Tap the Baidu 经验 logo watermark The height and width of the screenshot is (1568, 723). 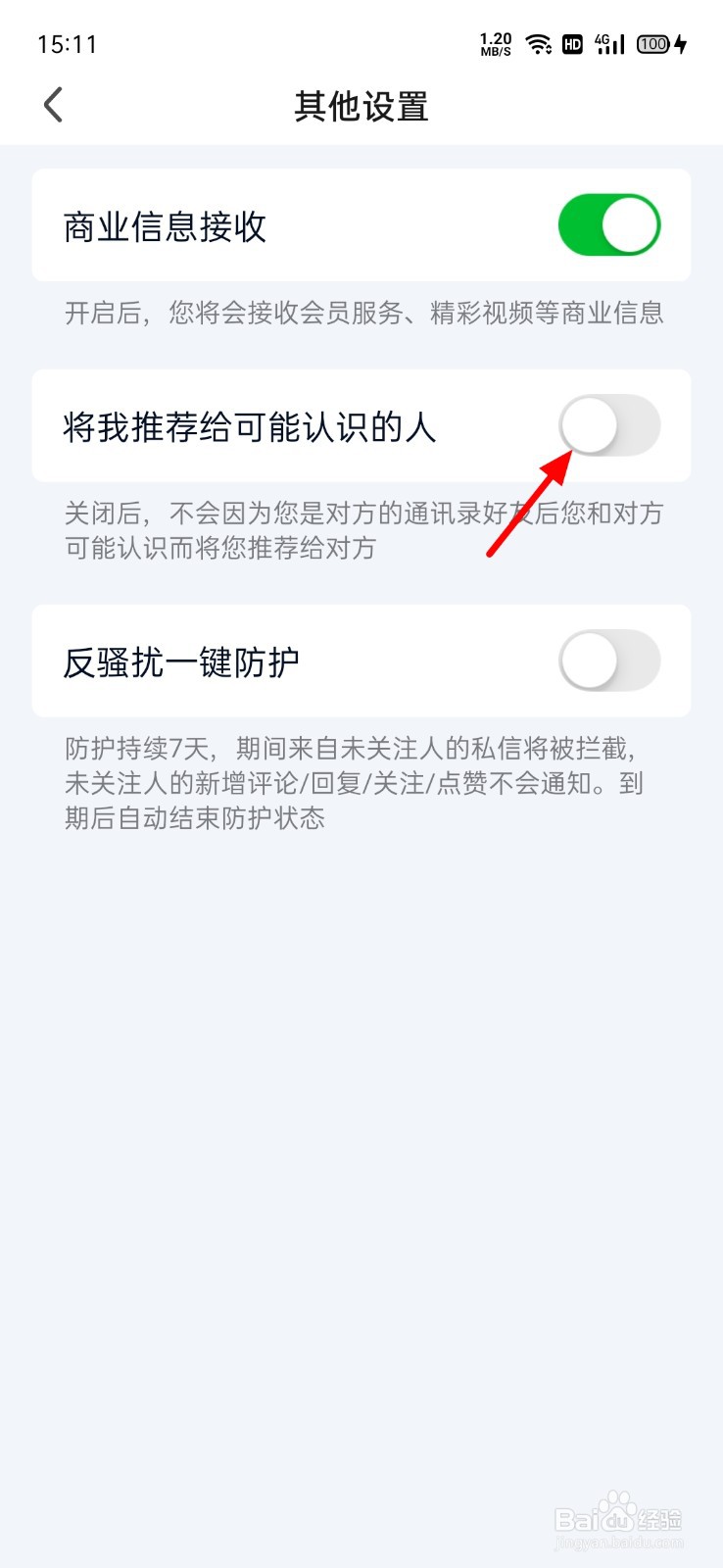point(617,1519)
